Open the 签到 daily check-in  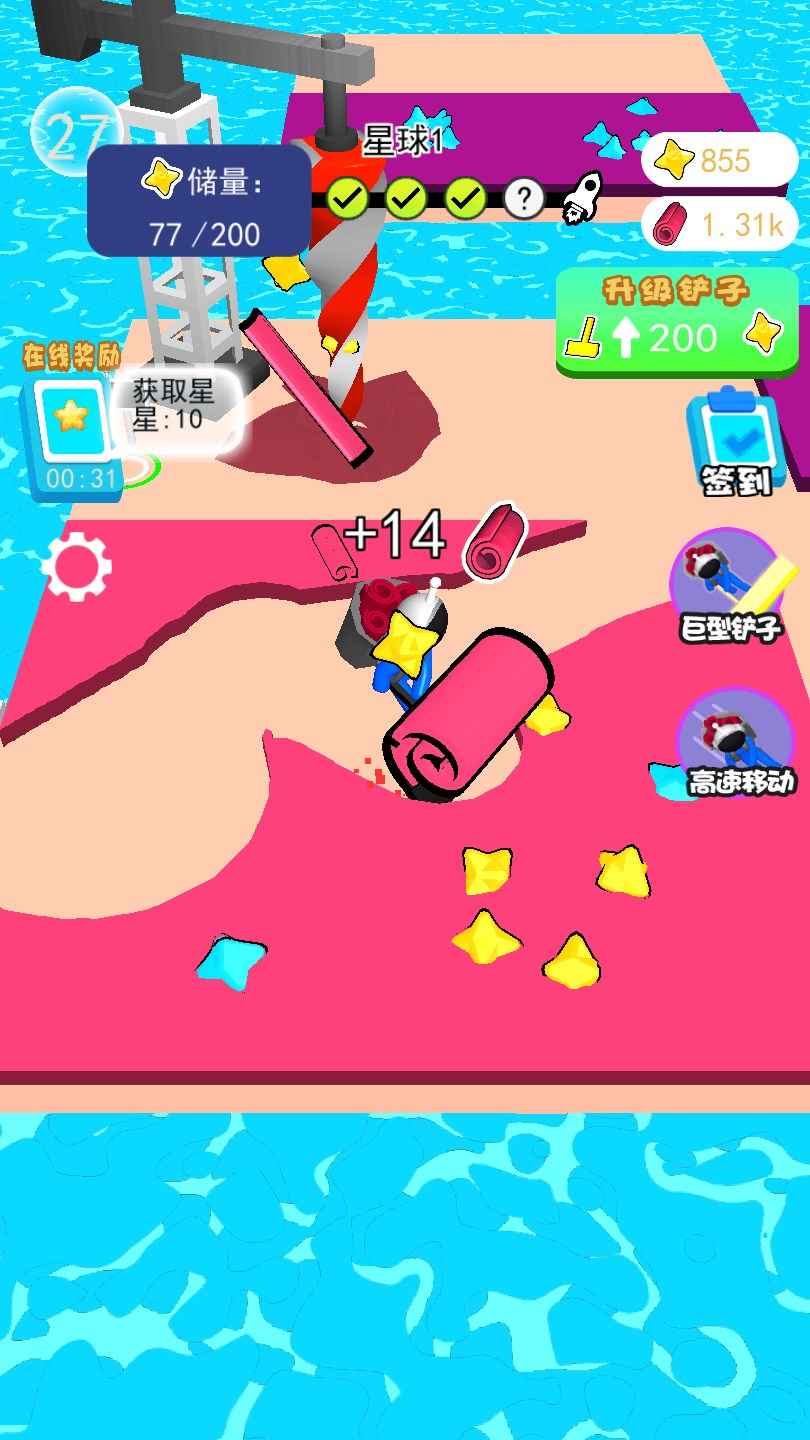737,443
